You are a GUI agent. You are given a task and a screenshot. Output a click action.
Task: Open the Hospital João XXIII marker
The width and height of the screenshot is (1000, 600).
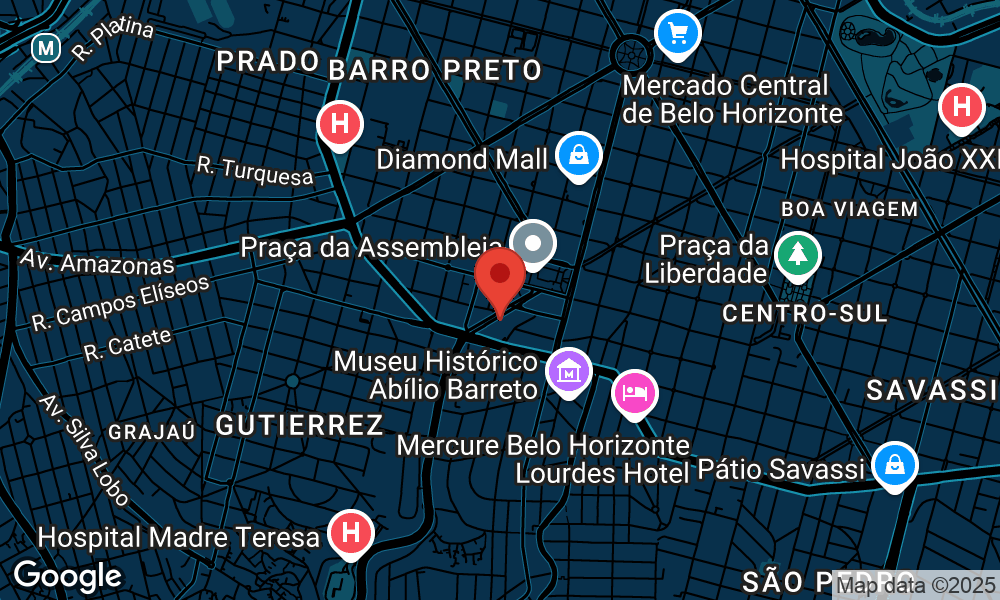tap(961, 105)
